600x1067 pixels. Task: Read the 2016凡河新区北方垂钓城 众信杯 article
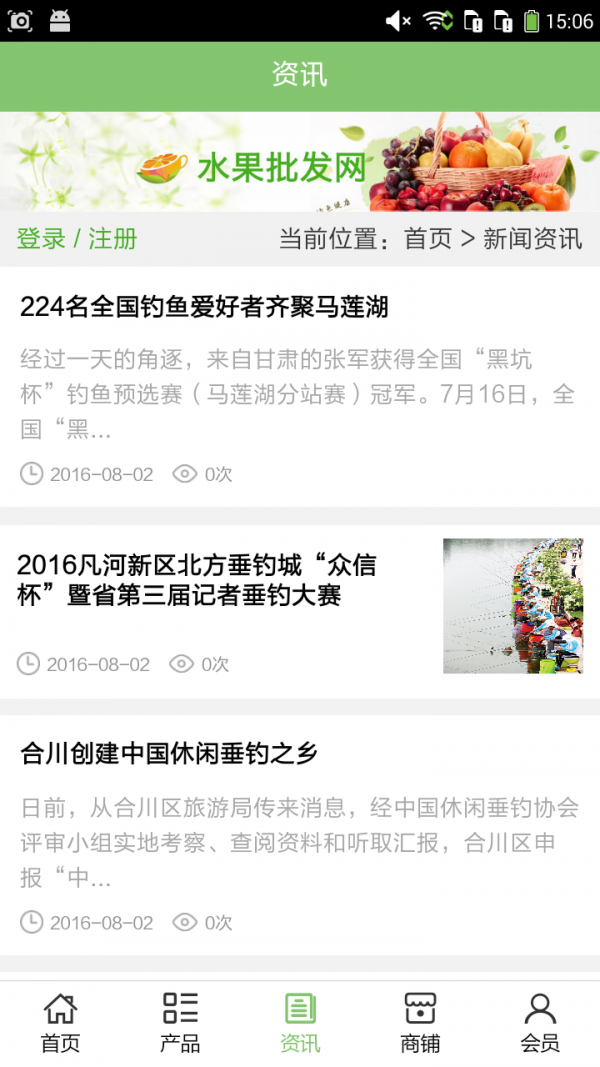[197, 580]
